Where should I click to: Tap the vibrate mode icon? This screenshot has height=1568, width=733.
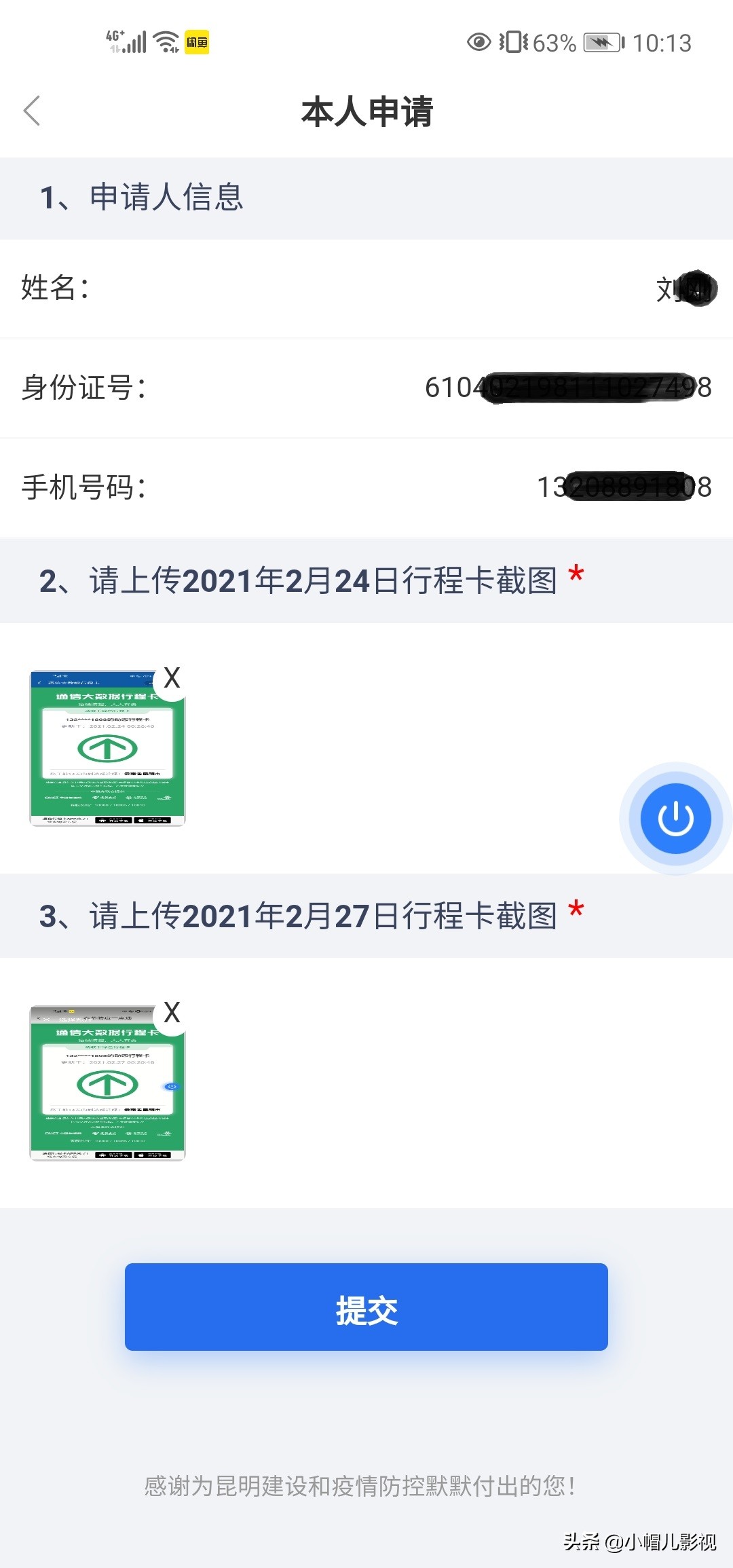514,42
